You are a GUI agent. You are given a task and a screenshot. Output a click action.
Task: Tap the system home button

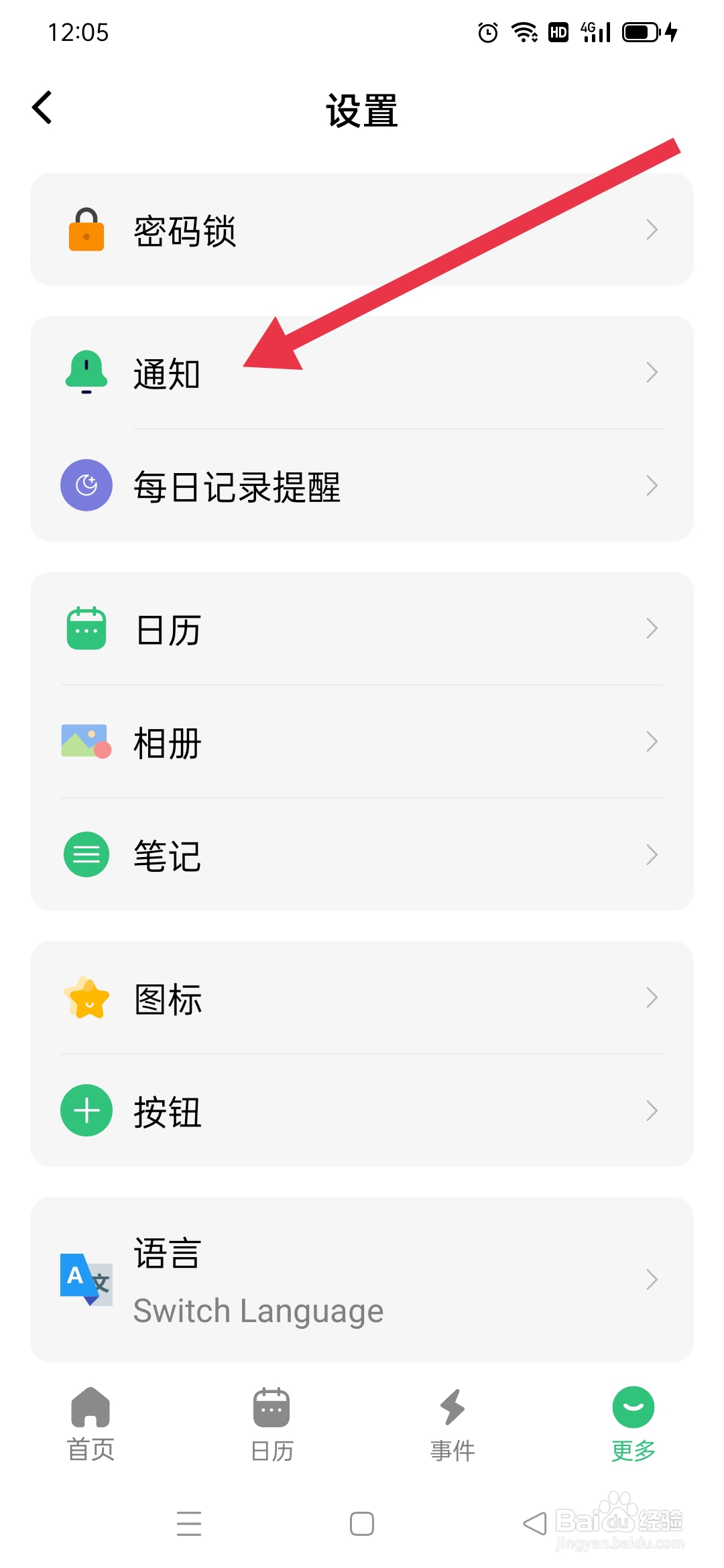tap(362, 1524)
